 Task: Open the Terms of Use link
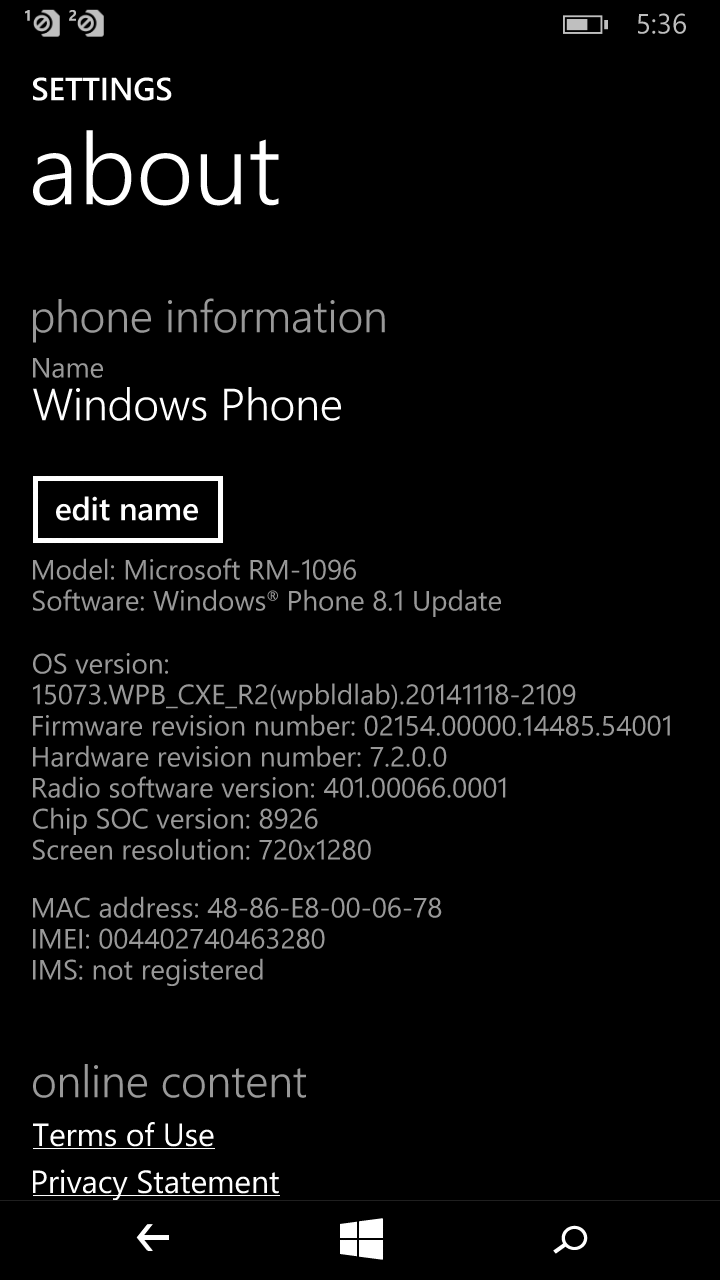(x=123, y=1135)
